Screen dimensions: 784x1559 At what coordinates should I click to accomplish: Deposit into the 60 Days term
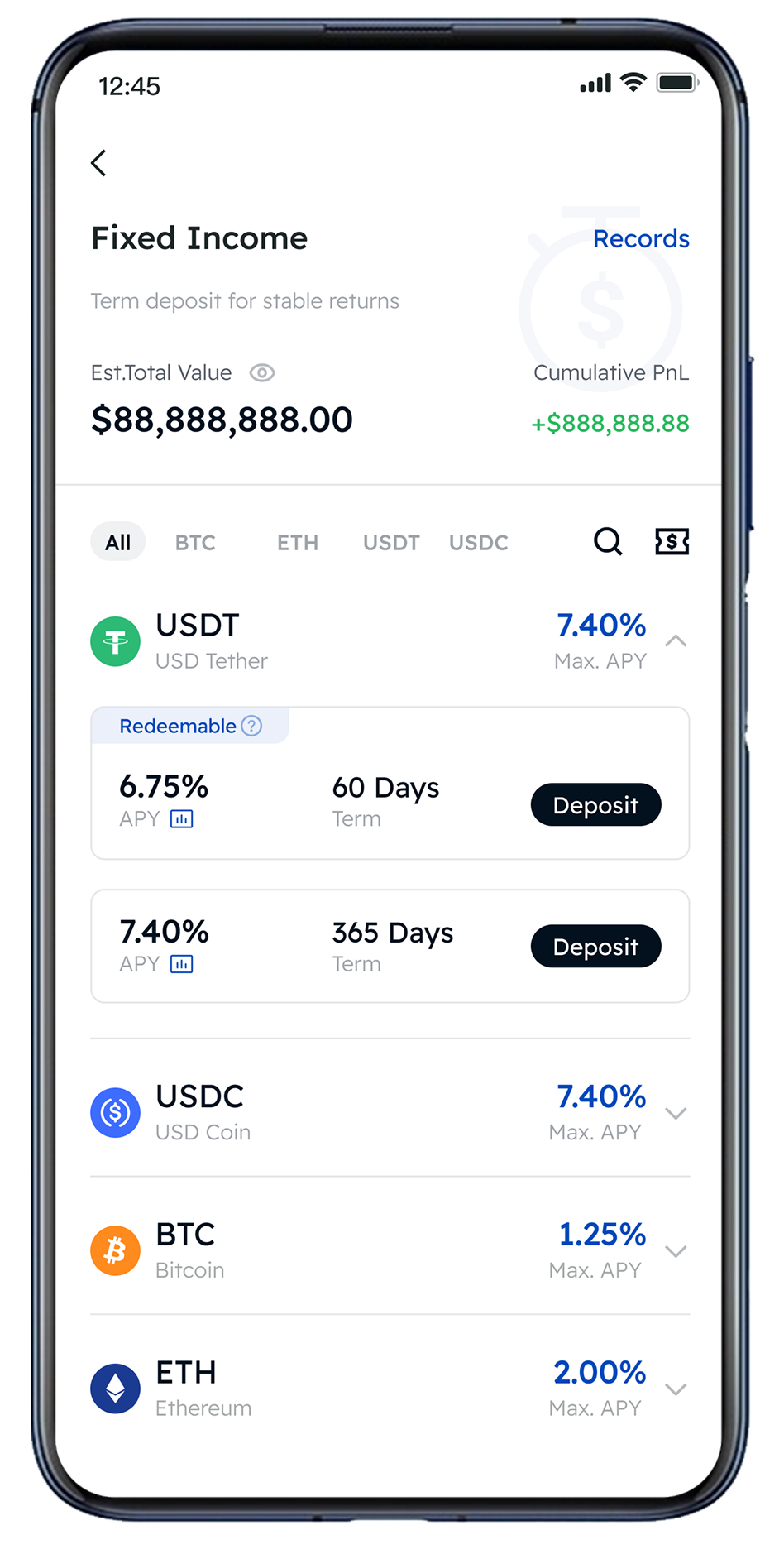click(595, 805)
